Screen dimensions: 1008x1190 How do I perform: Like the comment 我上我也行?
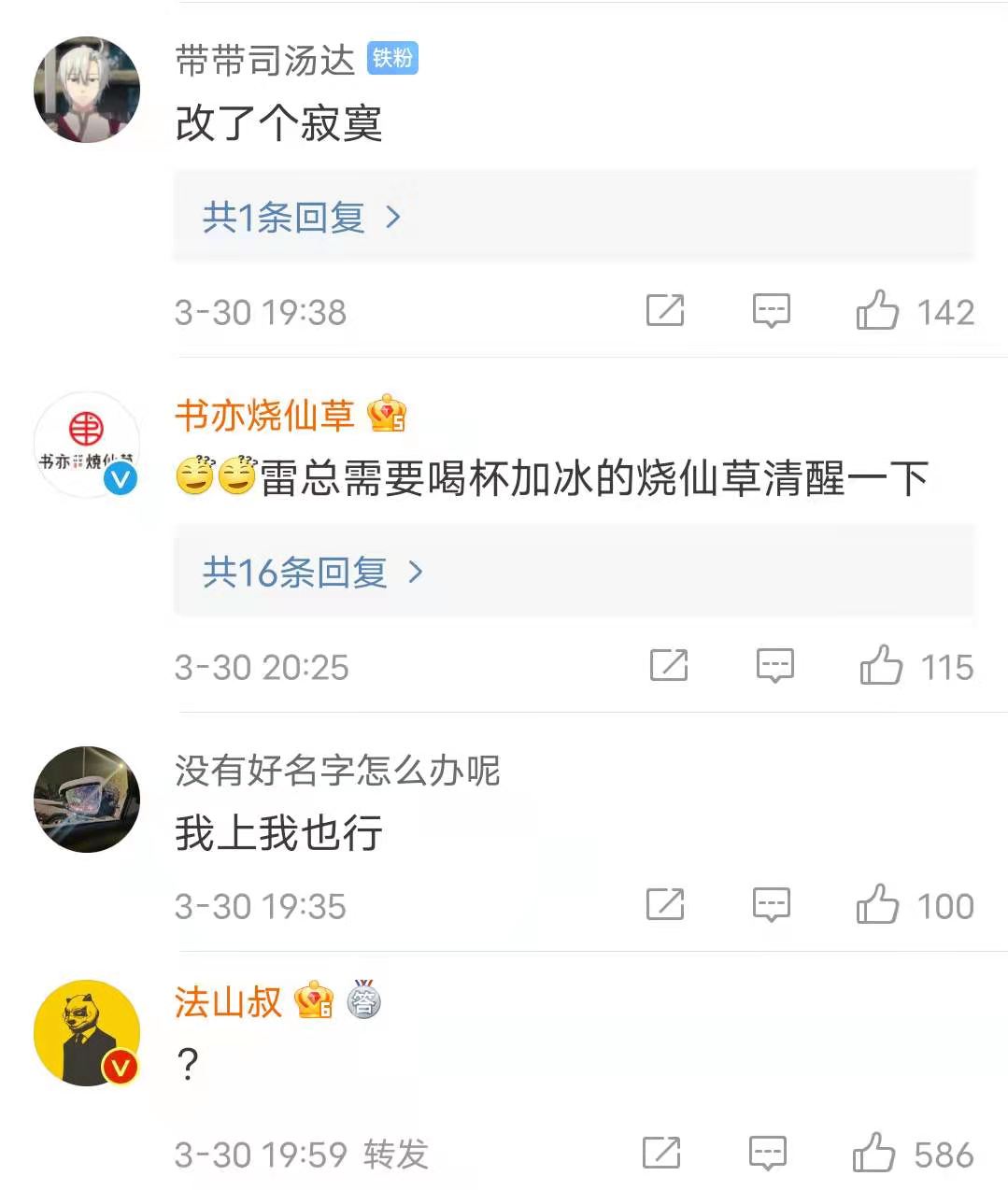pyautogui.click(x=877, y=904)
